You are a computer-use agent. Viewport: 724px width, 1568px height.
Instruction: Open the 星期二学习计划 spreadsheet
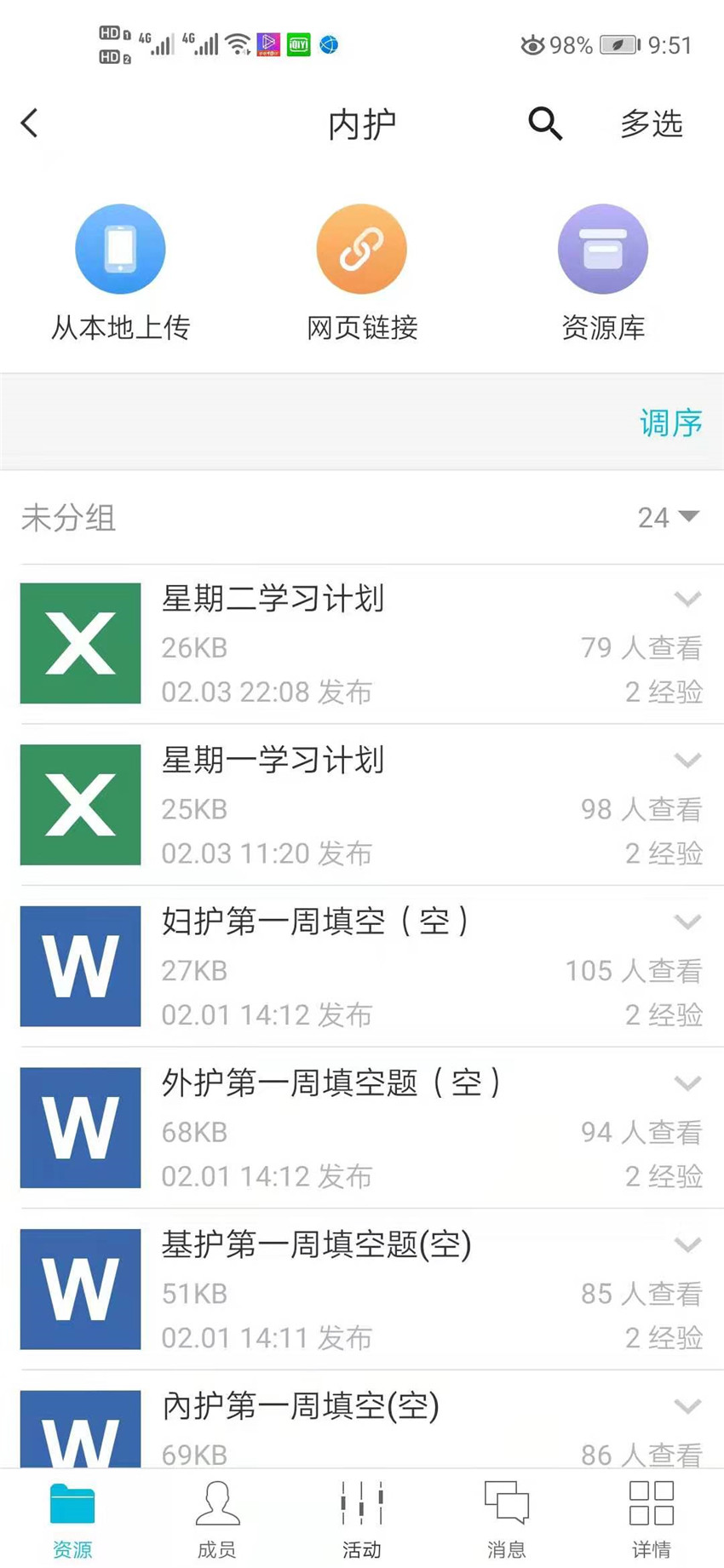[362, 644]
